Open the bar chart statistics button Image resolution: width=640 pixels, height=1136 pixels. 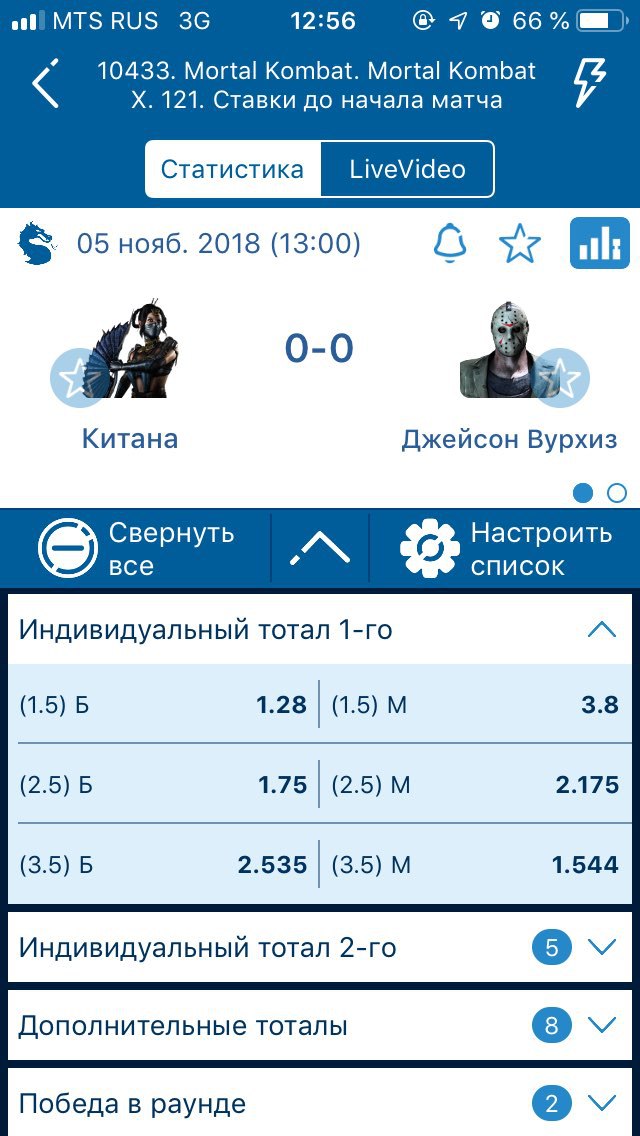[599, 243]
